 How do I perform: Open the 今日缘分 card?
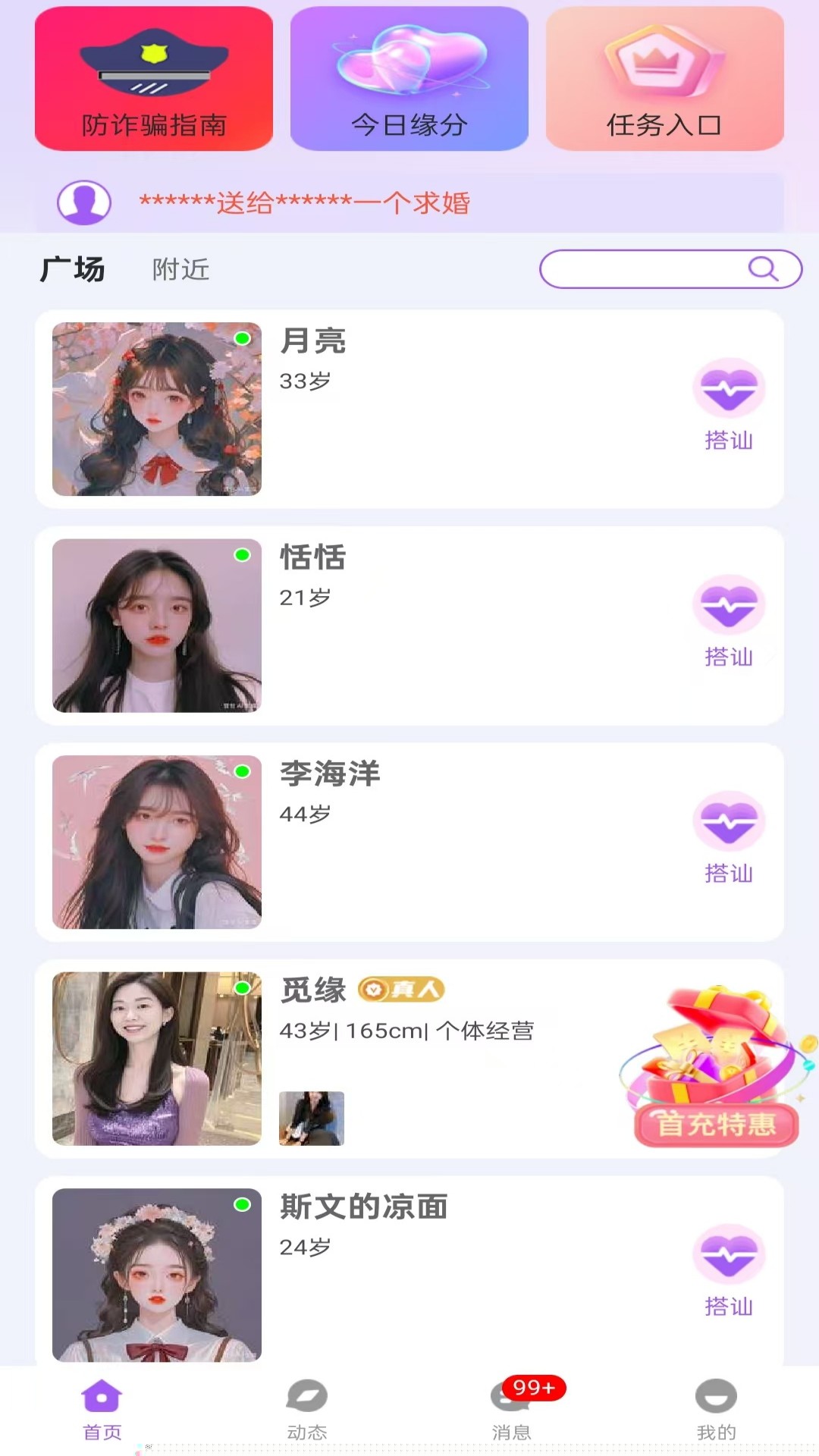click(x=409, y=79)
